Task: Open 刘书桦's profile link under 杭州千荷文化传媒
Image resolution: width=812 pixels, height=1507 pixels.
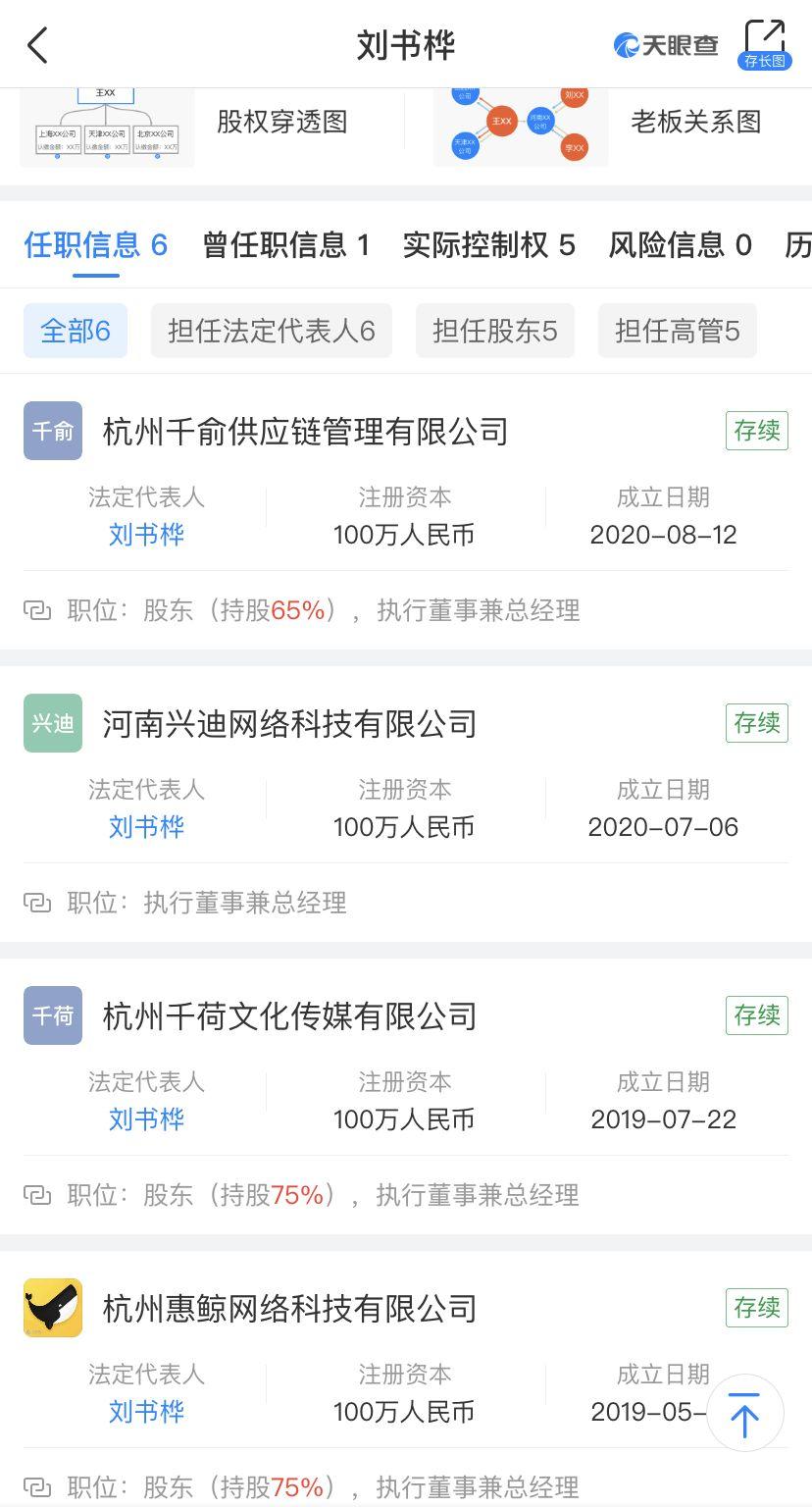Action: click(146, 1118)
